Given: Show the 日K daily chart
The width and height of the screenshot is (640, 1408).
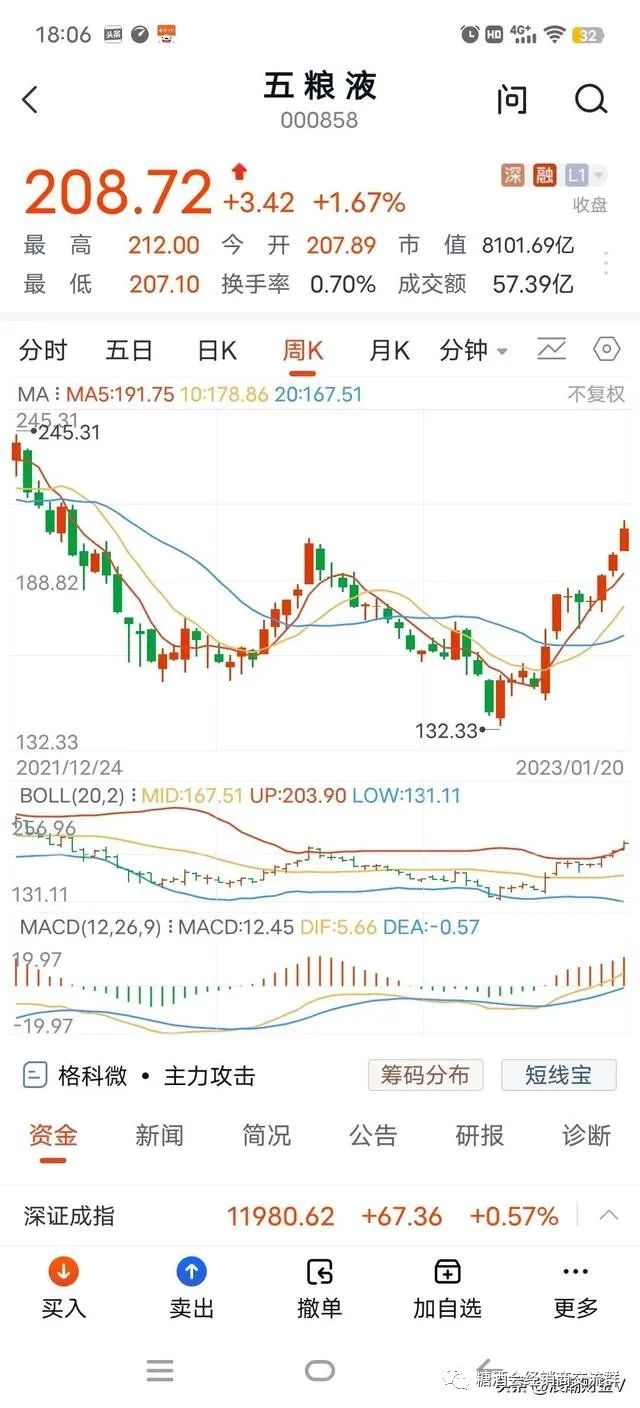Looking at the screenshot, I should point(216,350).
